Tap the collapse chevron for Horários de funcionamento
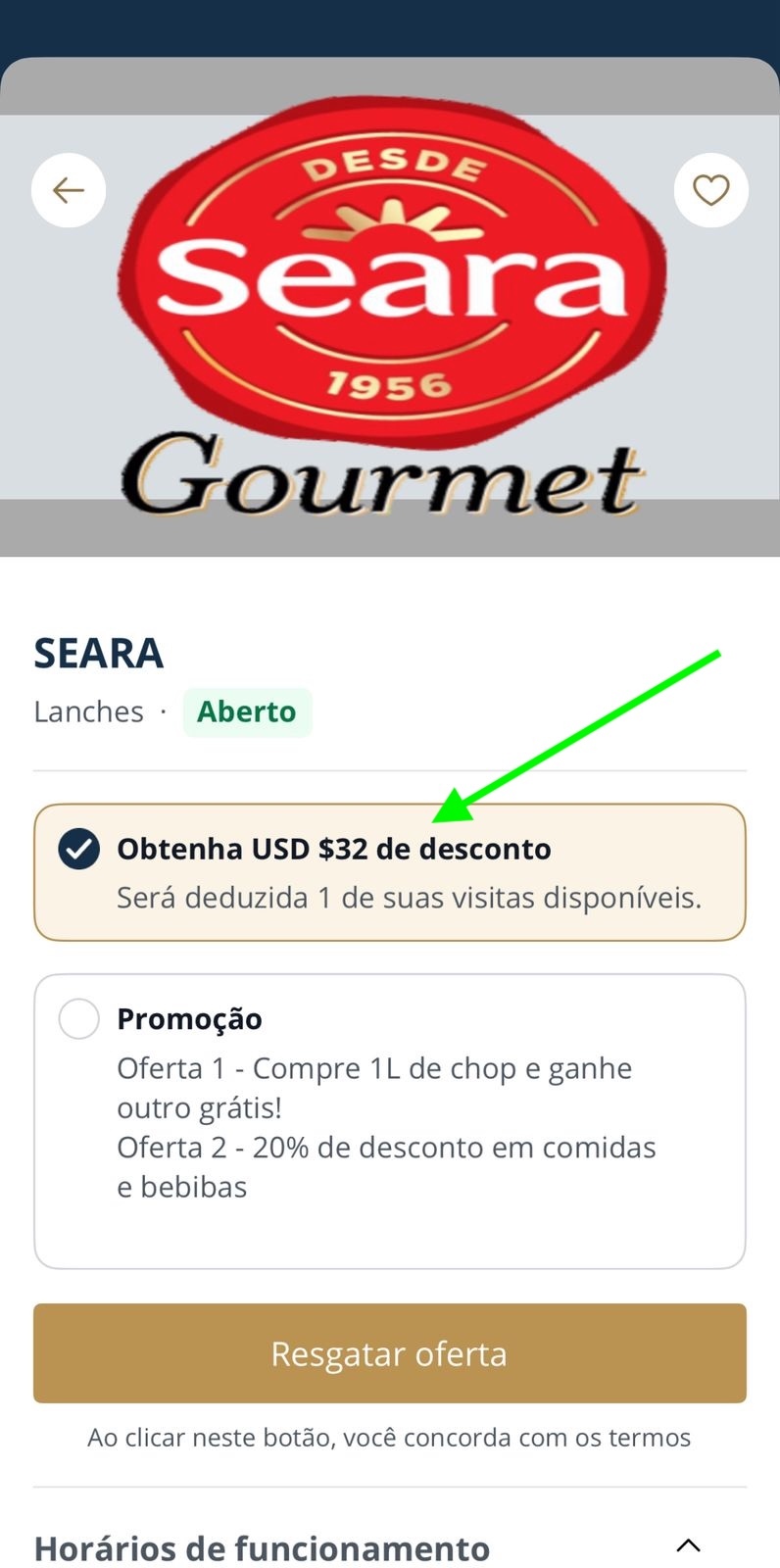 click(688, 1544)
